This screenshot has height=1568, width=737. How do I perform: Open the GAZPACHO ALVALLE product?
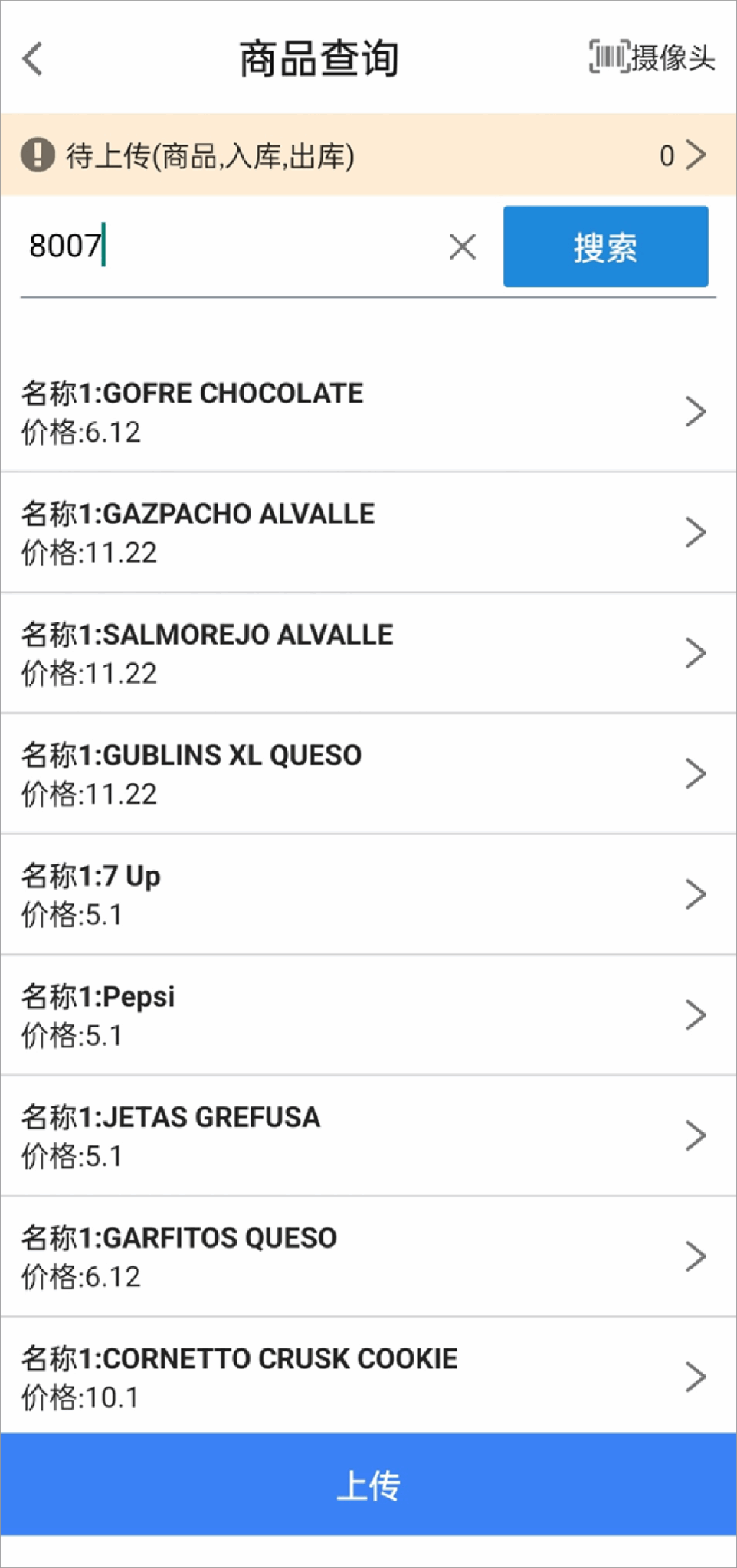[368, 532]
